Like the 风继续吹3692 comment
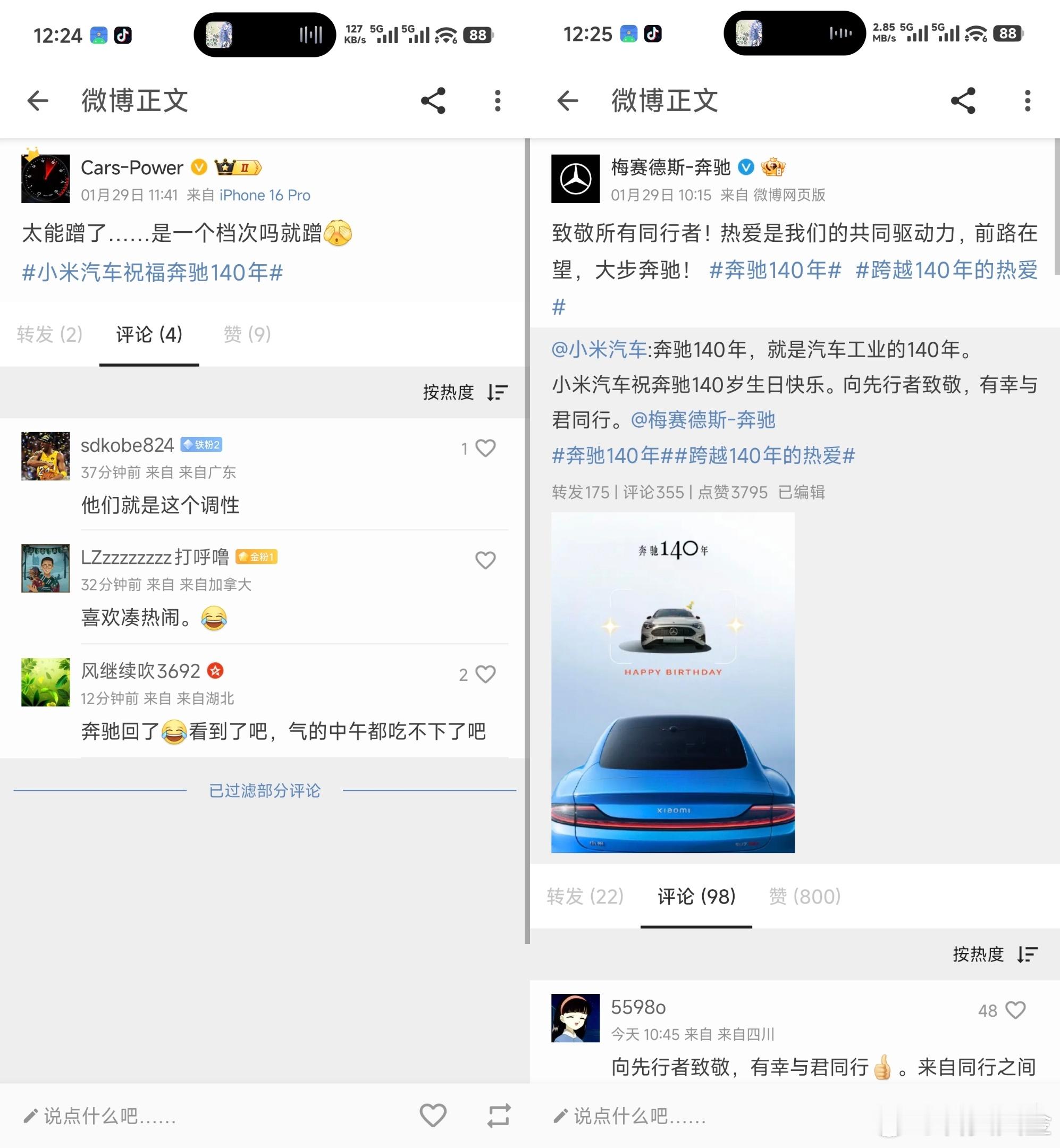1060x1148 pixels. [x=485, y=674]
